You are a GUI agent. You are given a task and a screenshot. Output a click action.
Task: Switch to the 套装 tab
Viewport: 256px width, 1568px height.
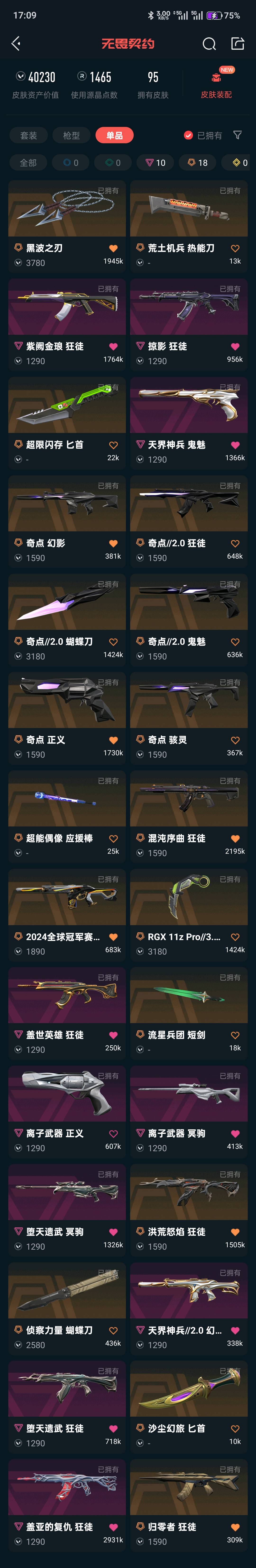[29, 135]
